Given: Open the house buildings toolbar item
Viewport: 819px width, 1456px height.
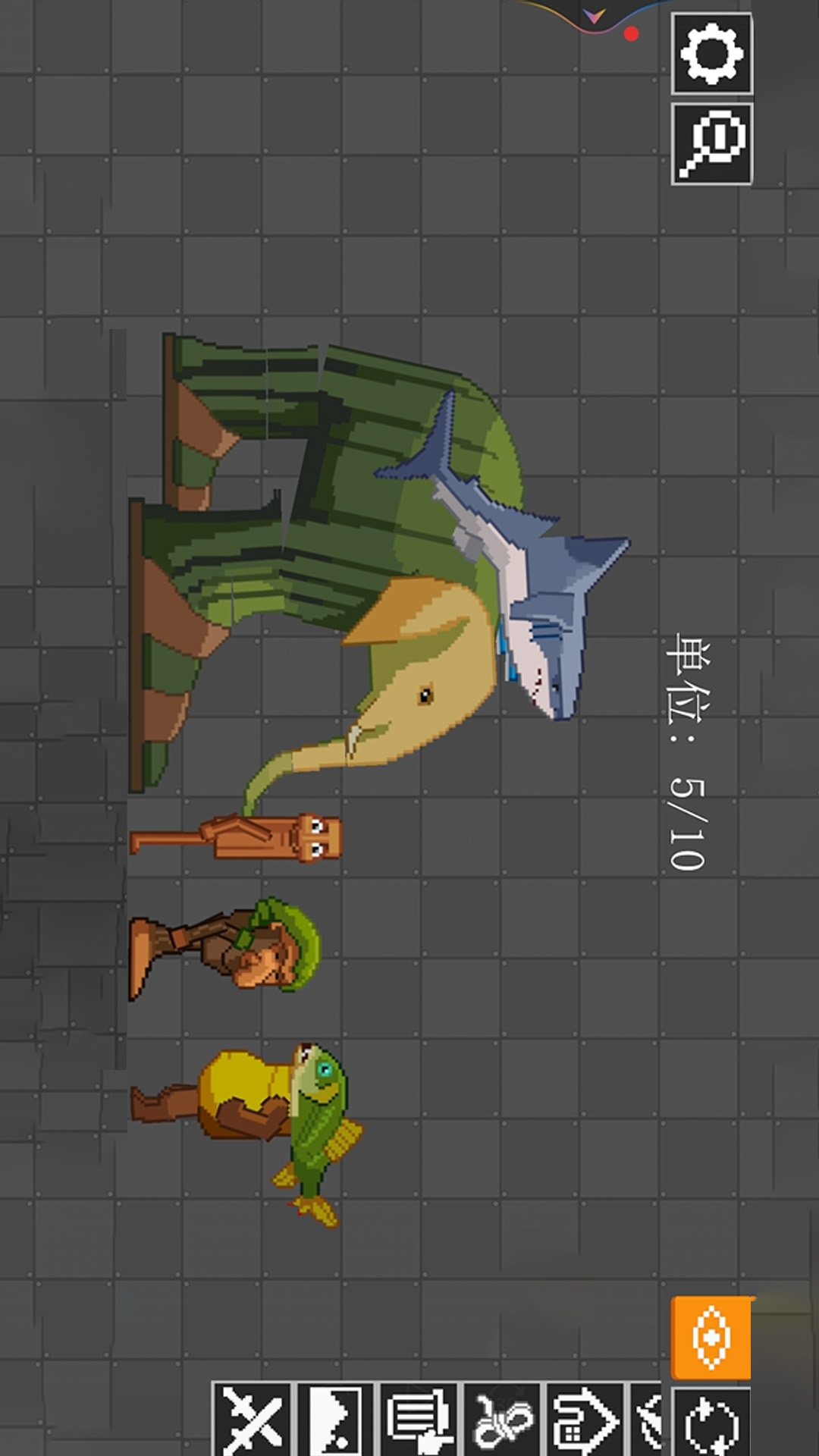Looking at the screenshot, I should click(x=585, y=1420).
